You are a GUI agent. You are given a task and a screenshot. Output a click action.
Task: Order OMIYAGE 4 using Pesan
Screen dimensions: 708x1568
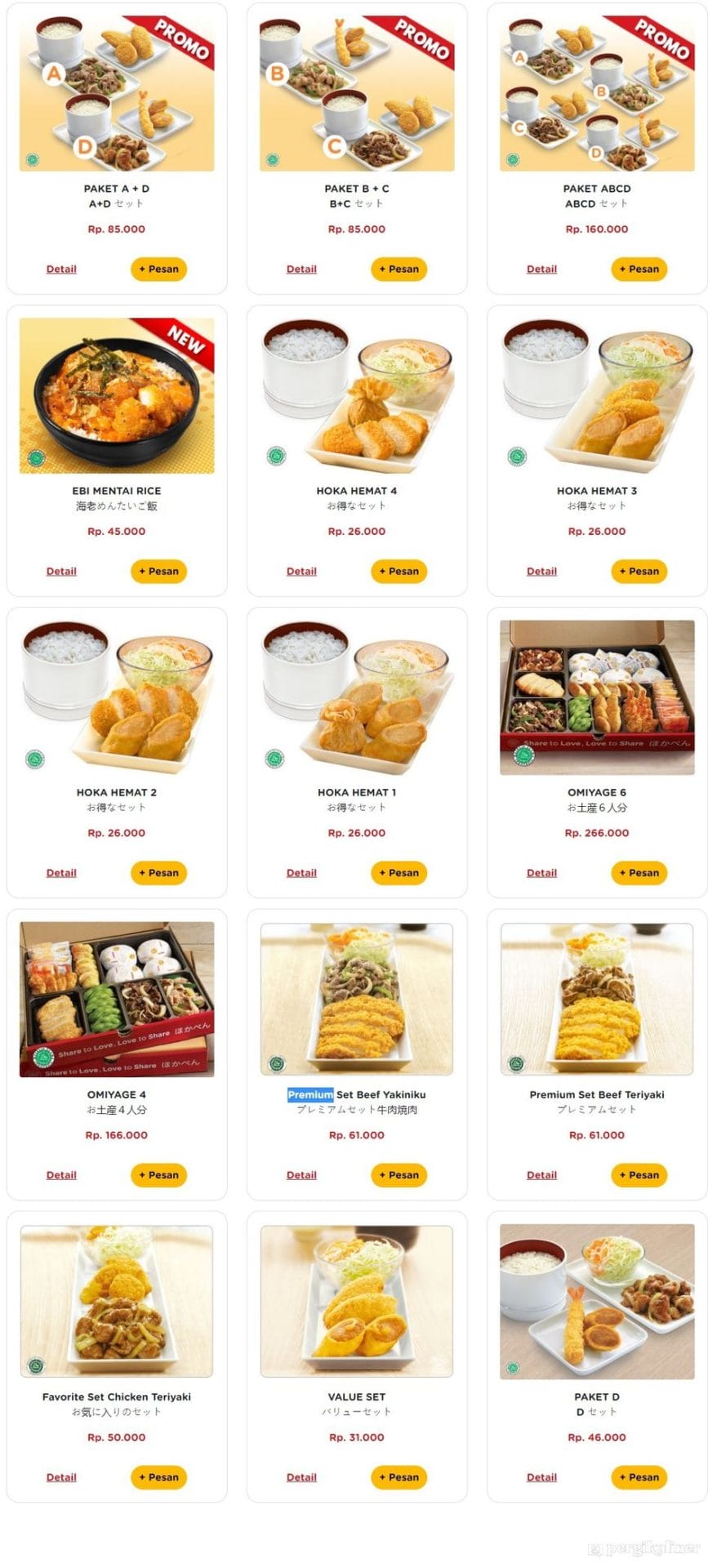click(x=158, y=1174)
